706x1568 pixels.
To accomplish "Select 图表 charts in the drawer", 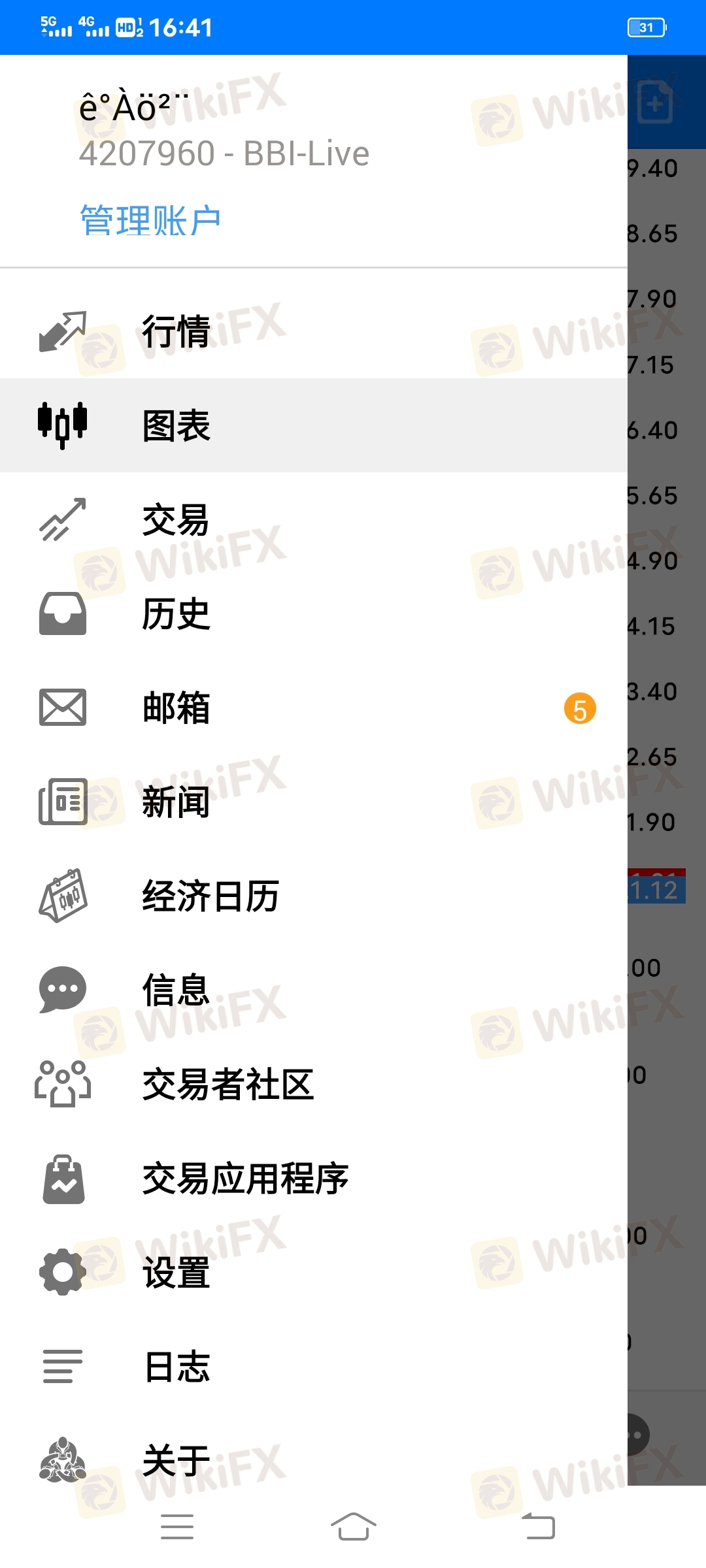I will [314, 425].
